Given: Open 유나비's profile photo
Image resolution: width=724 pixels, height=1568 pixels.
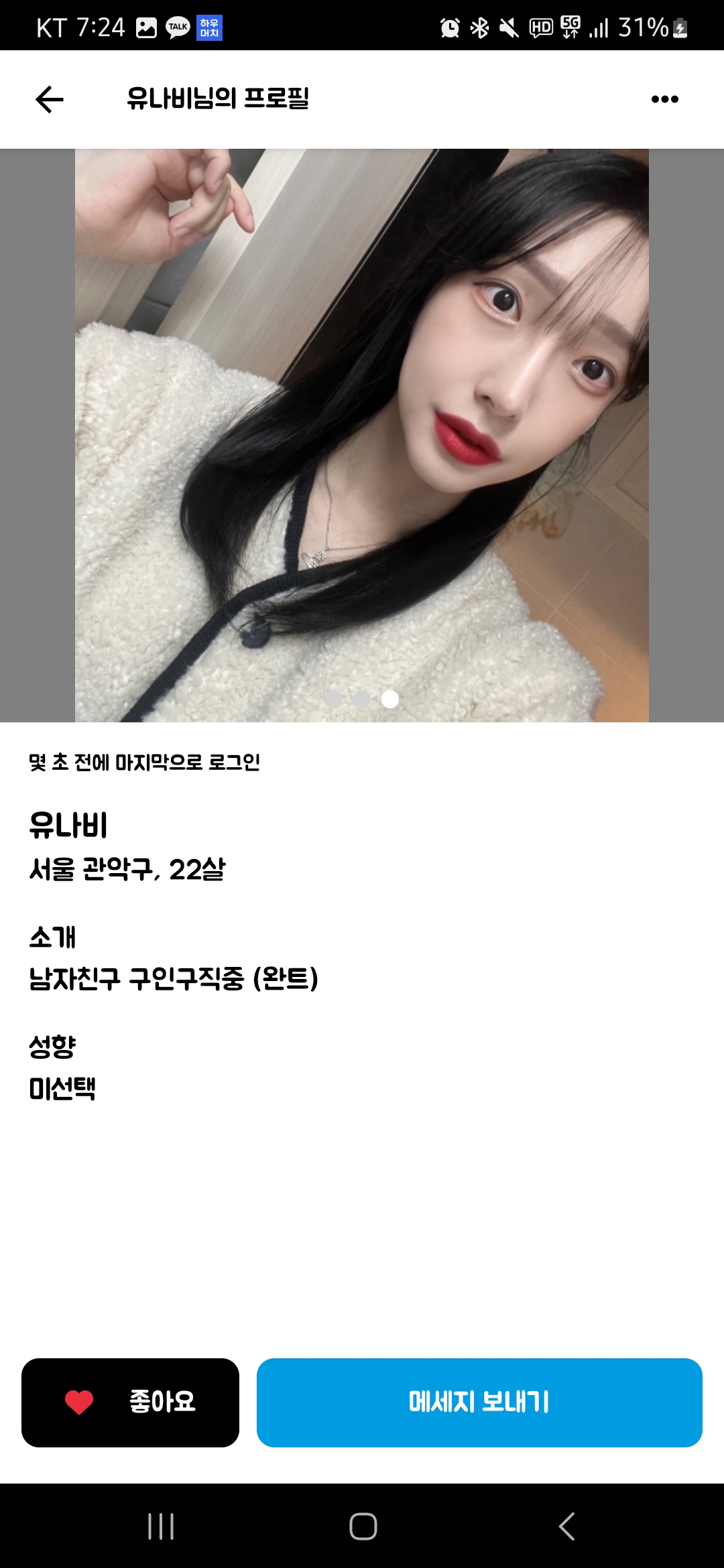Looking at the screenshot, I should coord(362,436).
